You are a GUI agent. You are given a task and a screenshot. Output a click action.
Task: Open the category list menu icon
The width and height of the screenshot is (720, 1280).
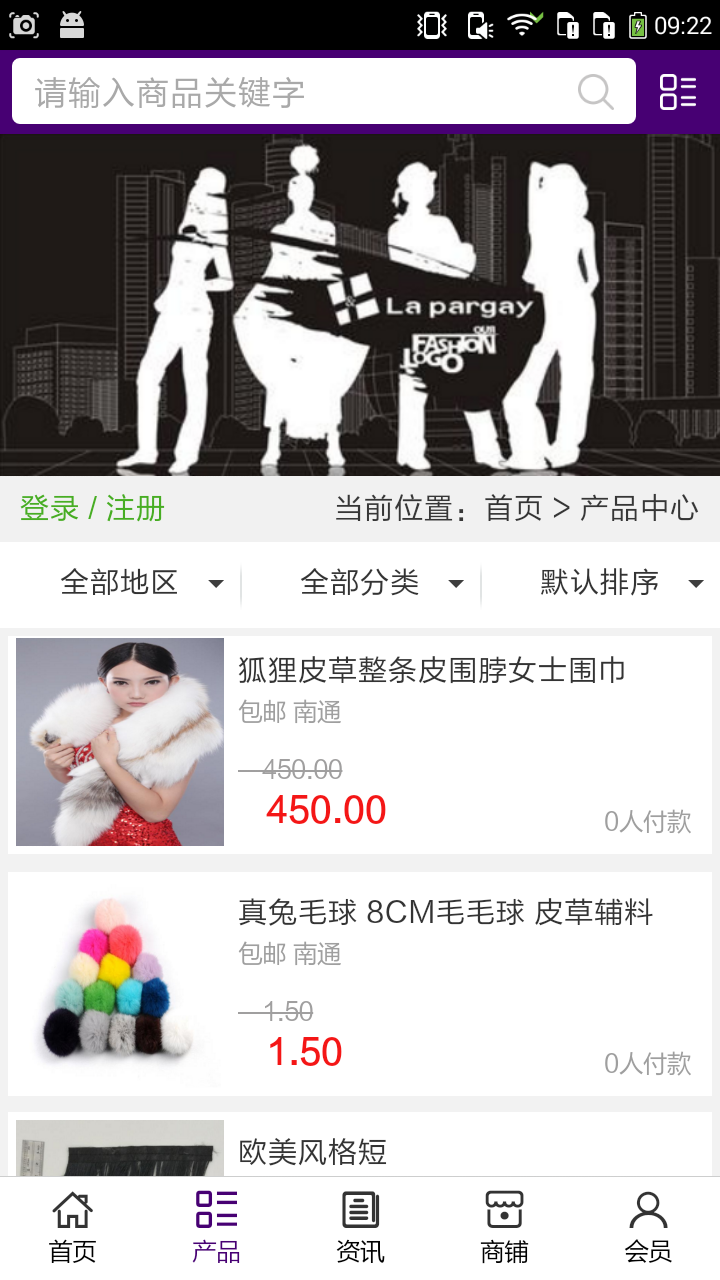[x=678, y=92]
